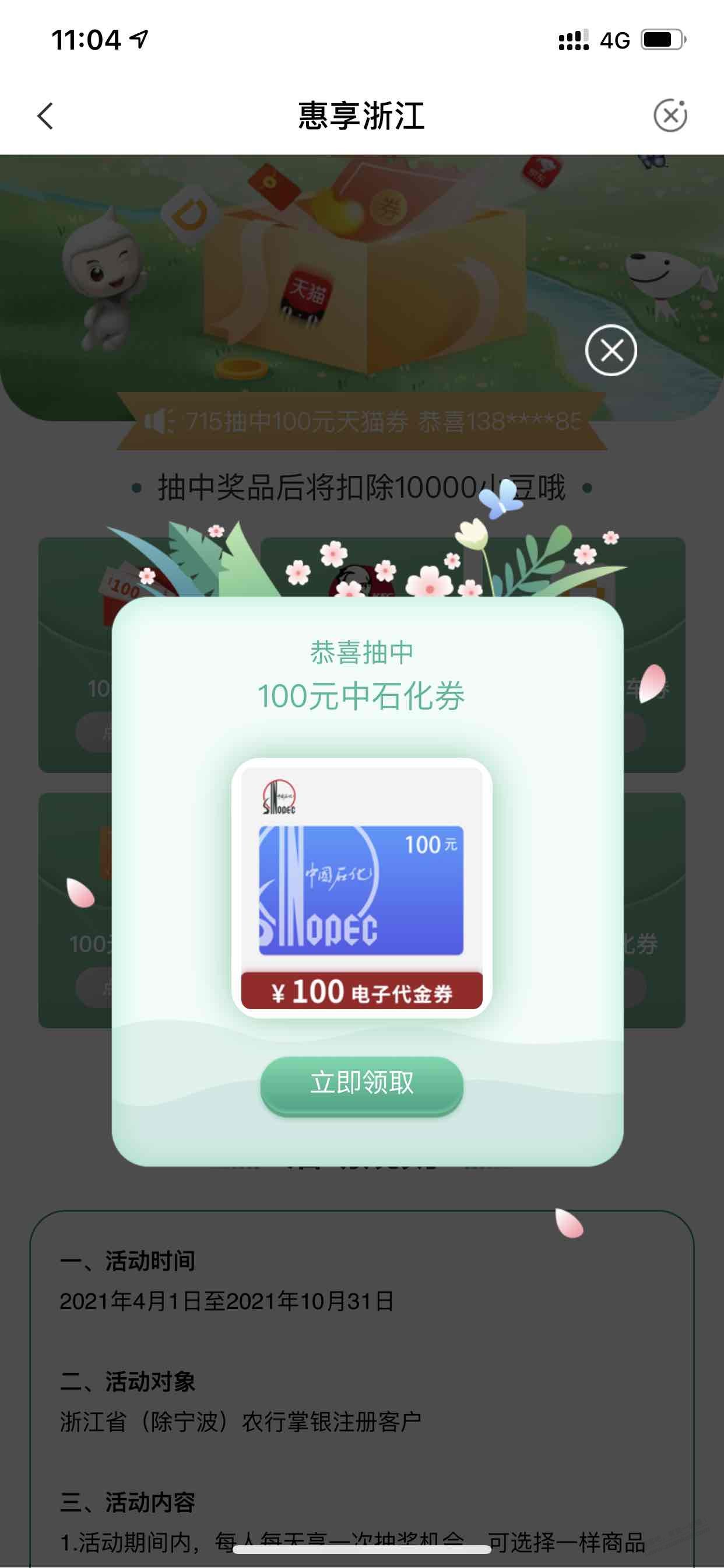The height and width of the screenshot is (1568, 724).
Task: Go back from 惠享浙江 page
Action: [45, 116]
